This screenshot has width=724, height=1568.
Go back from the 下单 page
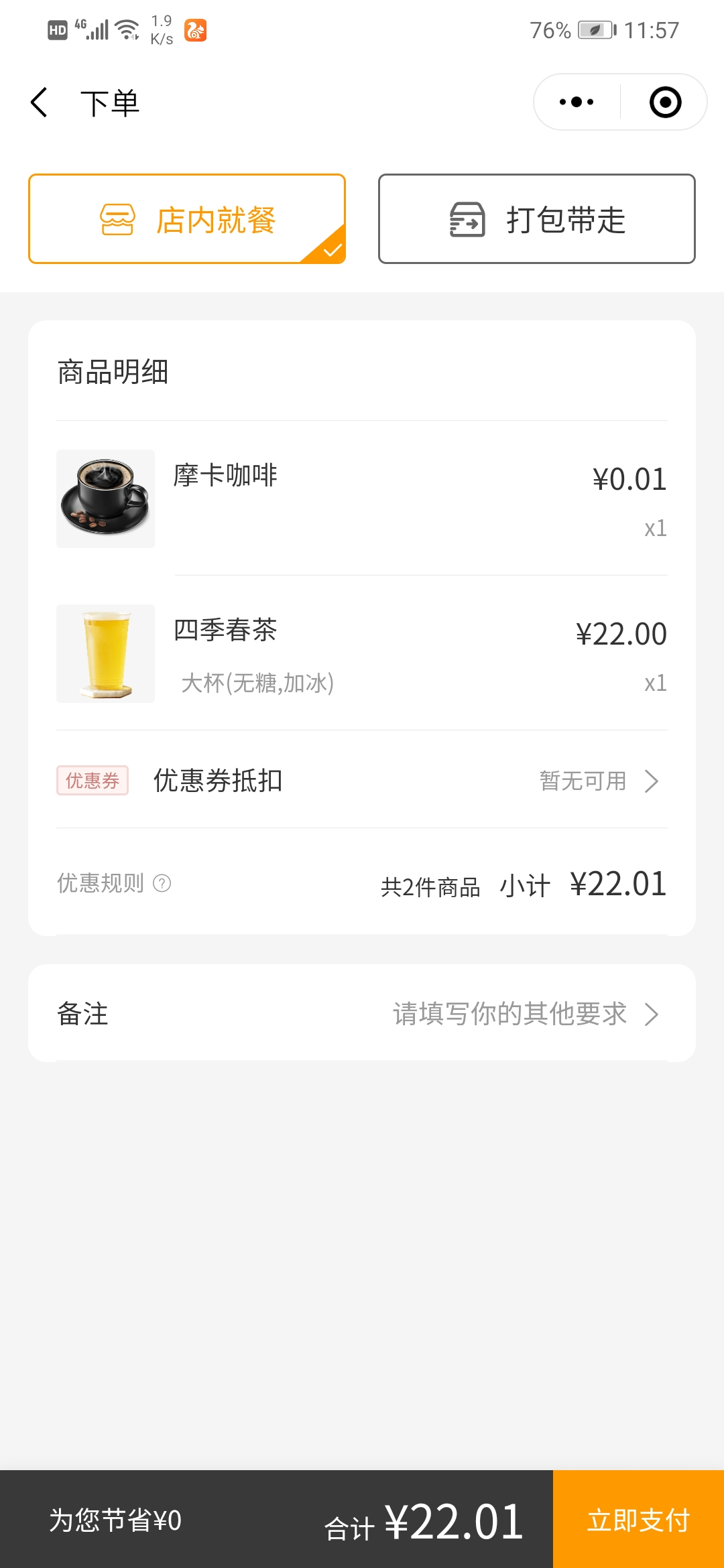(x=40, y=103)
